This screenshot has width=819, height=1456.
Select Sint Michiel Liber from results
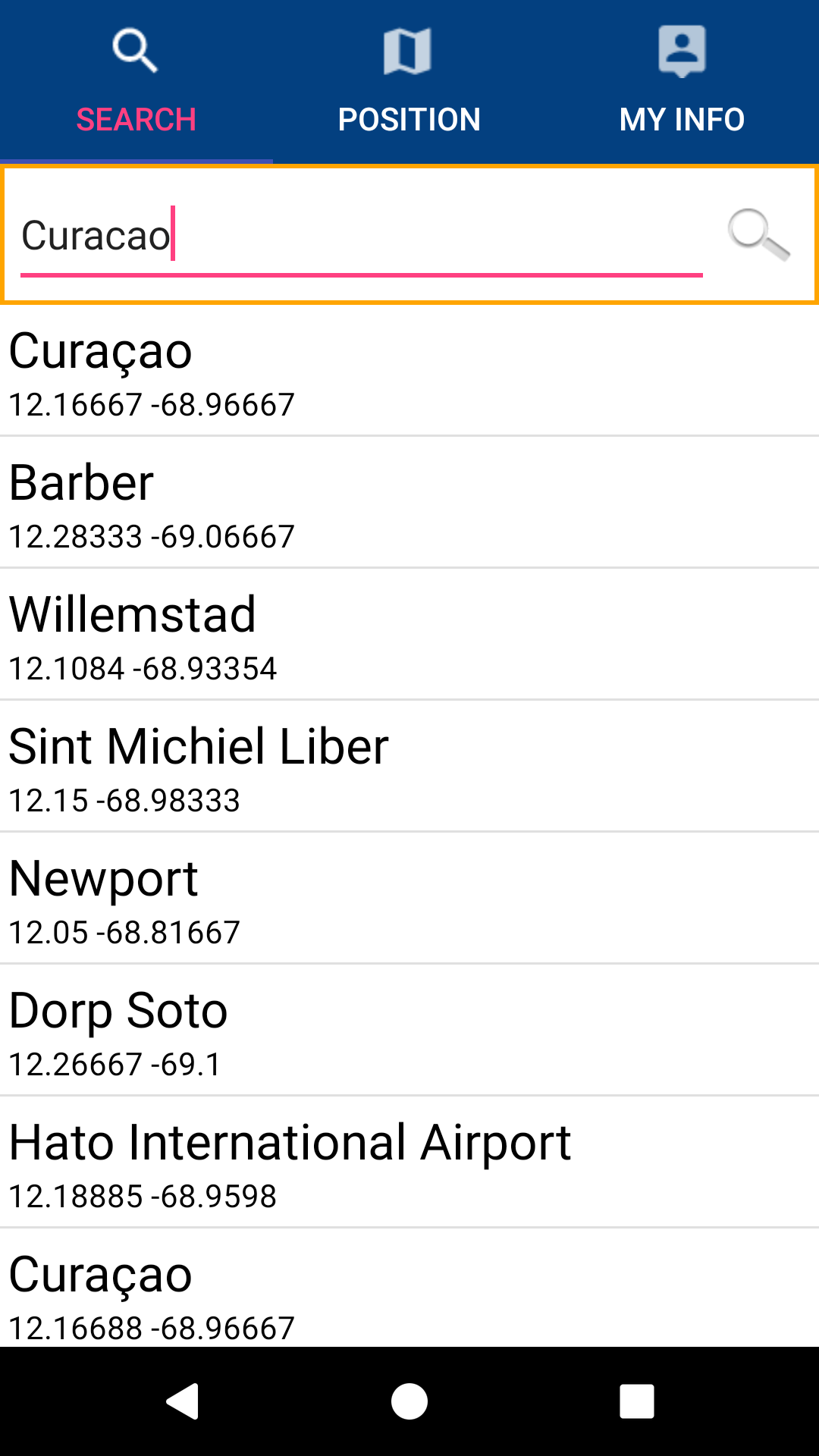409,766
